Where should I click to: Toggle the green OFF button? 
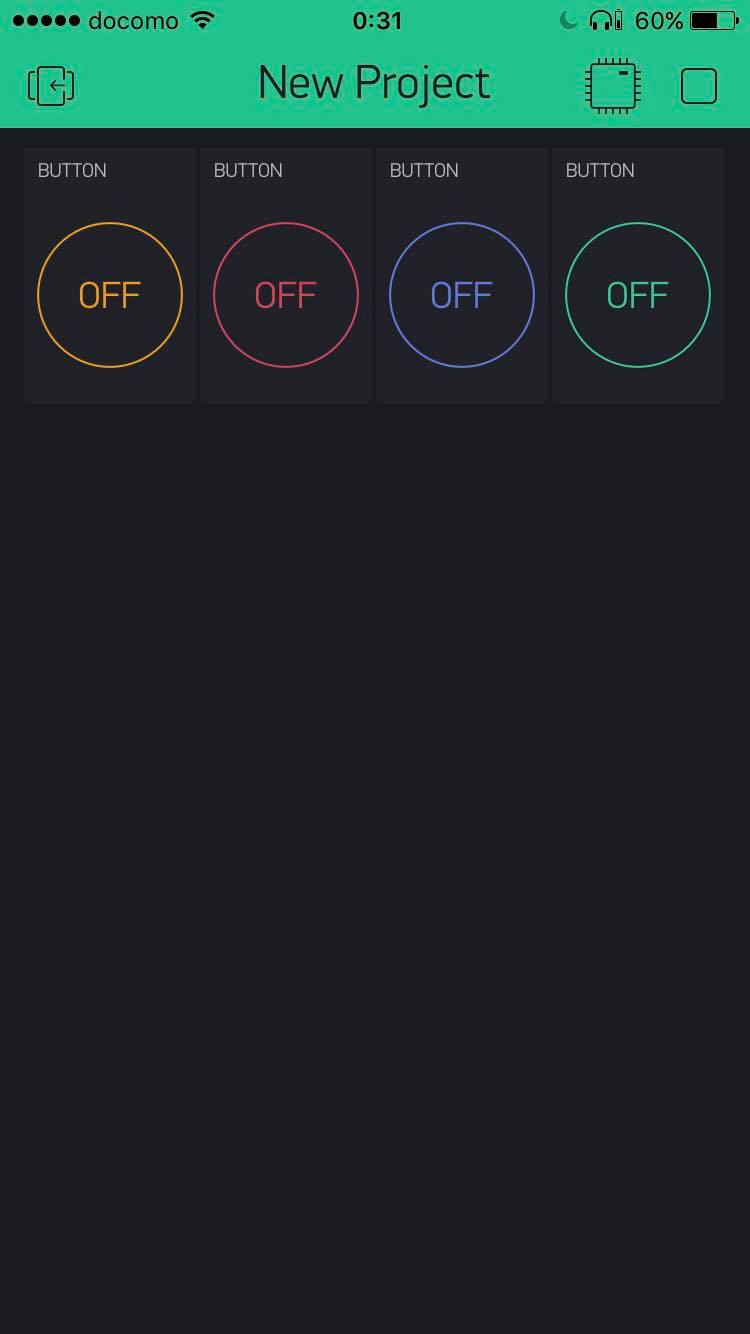click(638, 295)
